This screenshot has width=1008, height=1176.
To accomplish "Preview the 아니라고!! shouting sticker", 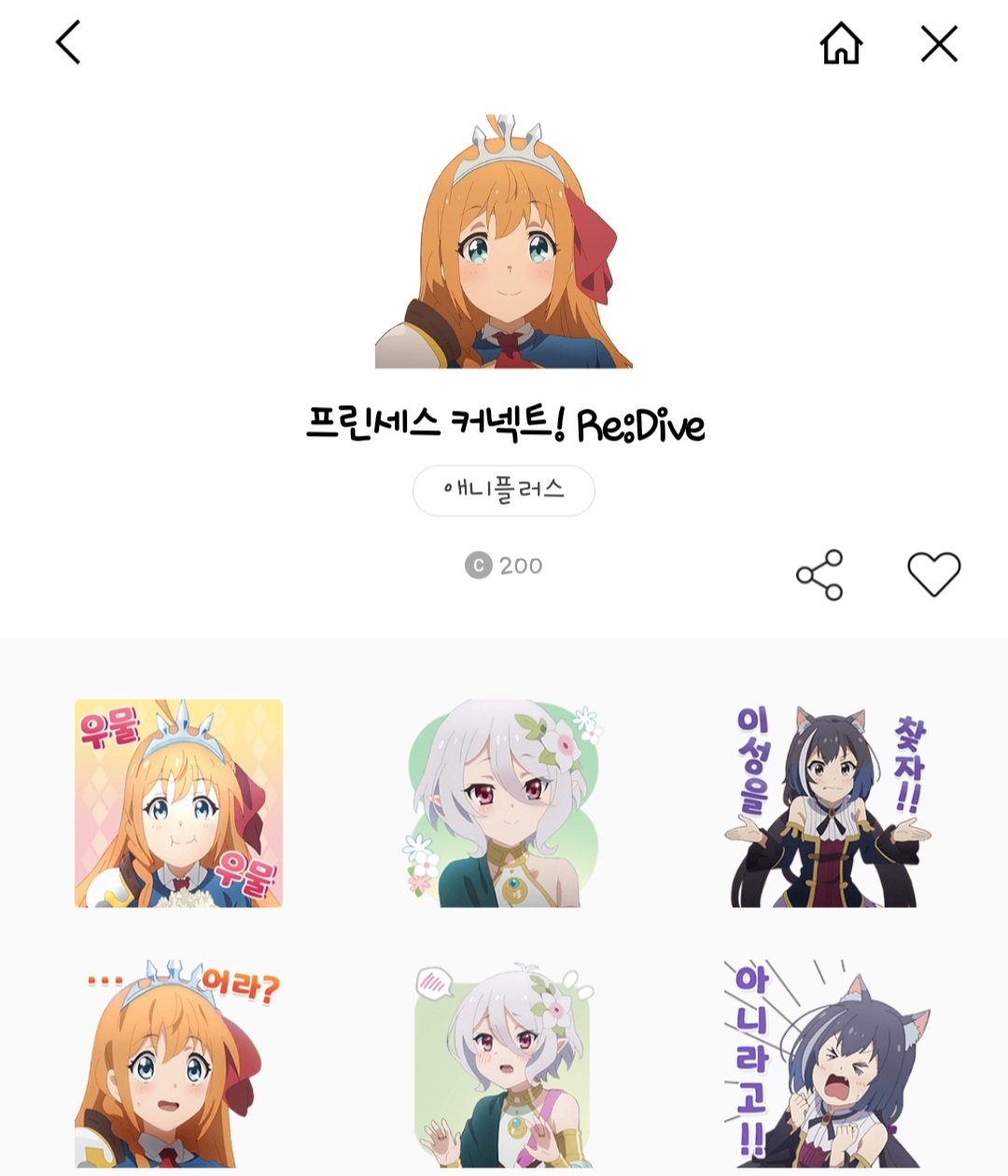I will [827, 1064].
